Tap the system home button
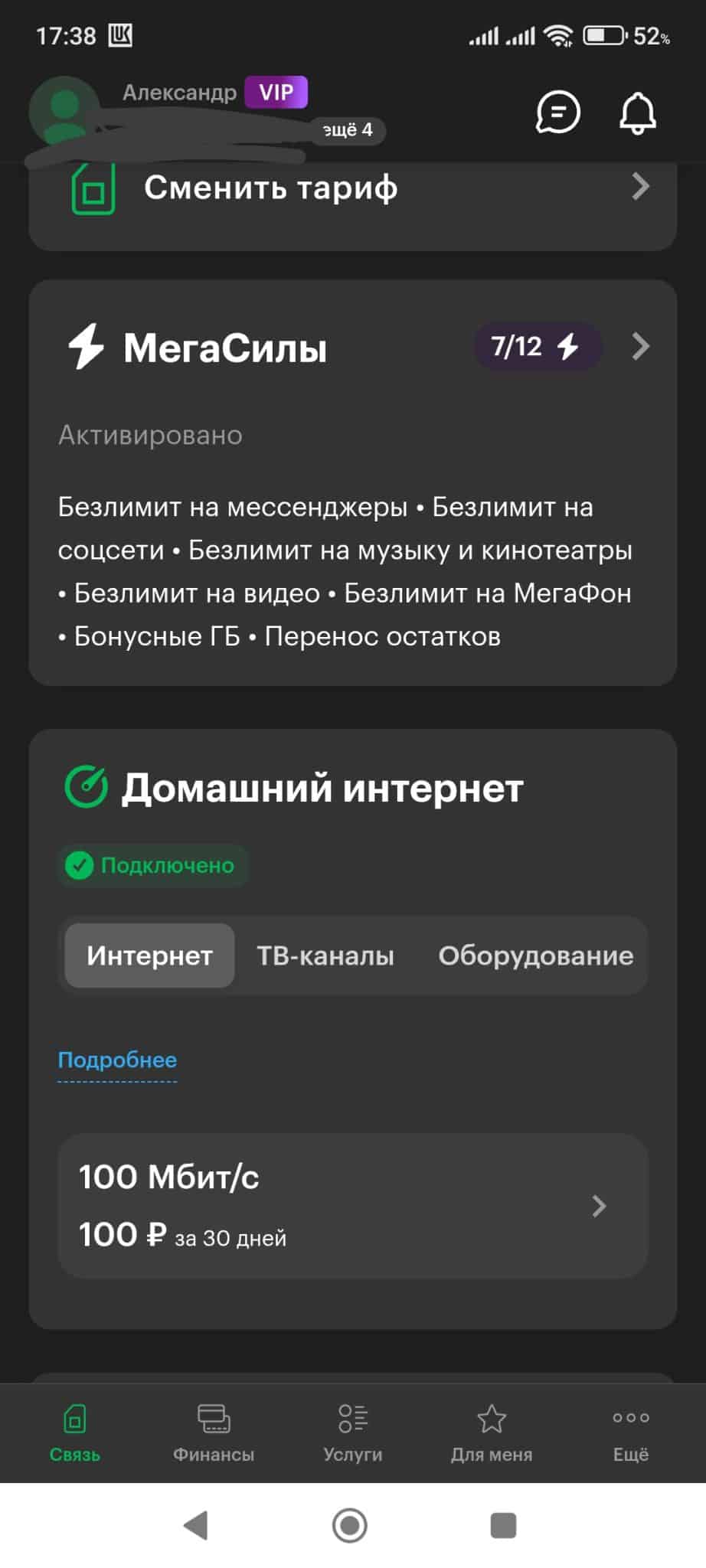Image resolution: width=706 pixels, height=1568 pixels. (350, 1525)
